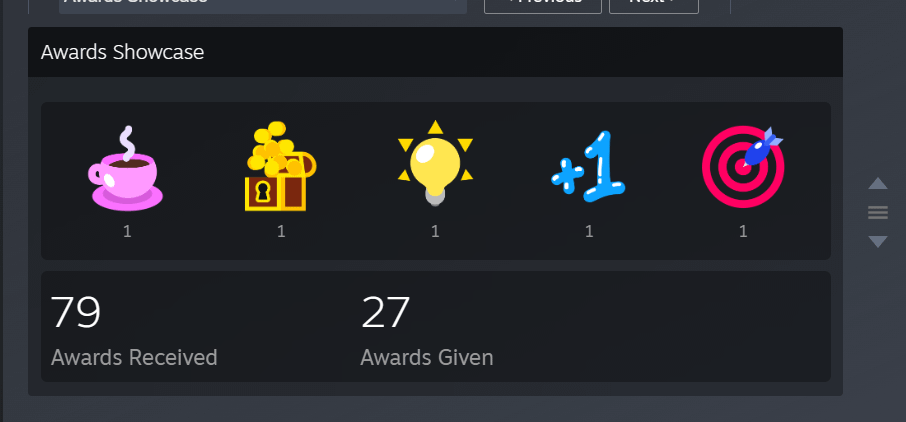Select the bullseye target award
Viewport: 906px width, 422px height.
742,164
